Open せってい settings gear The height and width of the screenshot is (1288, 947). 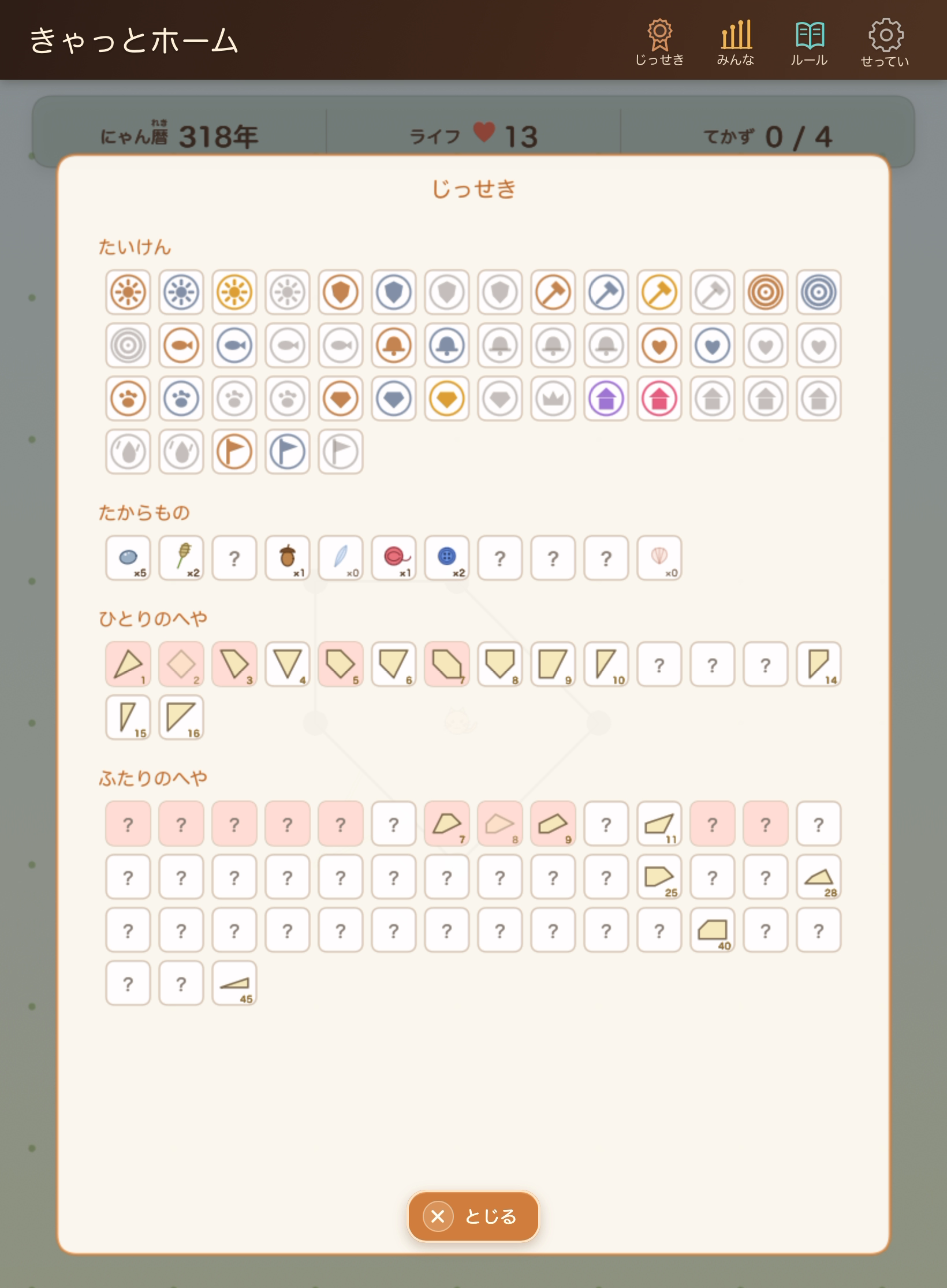point(885,43)
